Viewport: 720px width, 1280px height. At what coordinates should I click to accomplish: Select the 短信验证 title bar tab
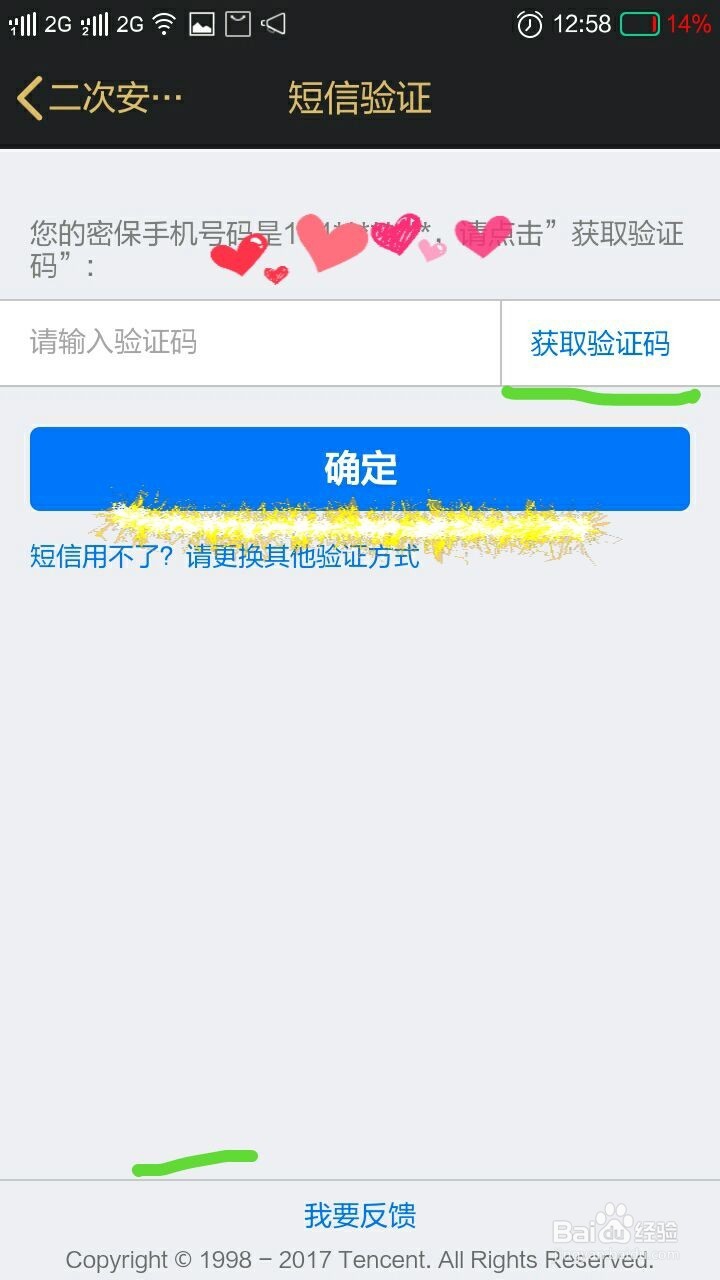click(x=360, y=98)
